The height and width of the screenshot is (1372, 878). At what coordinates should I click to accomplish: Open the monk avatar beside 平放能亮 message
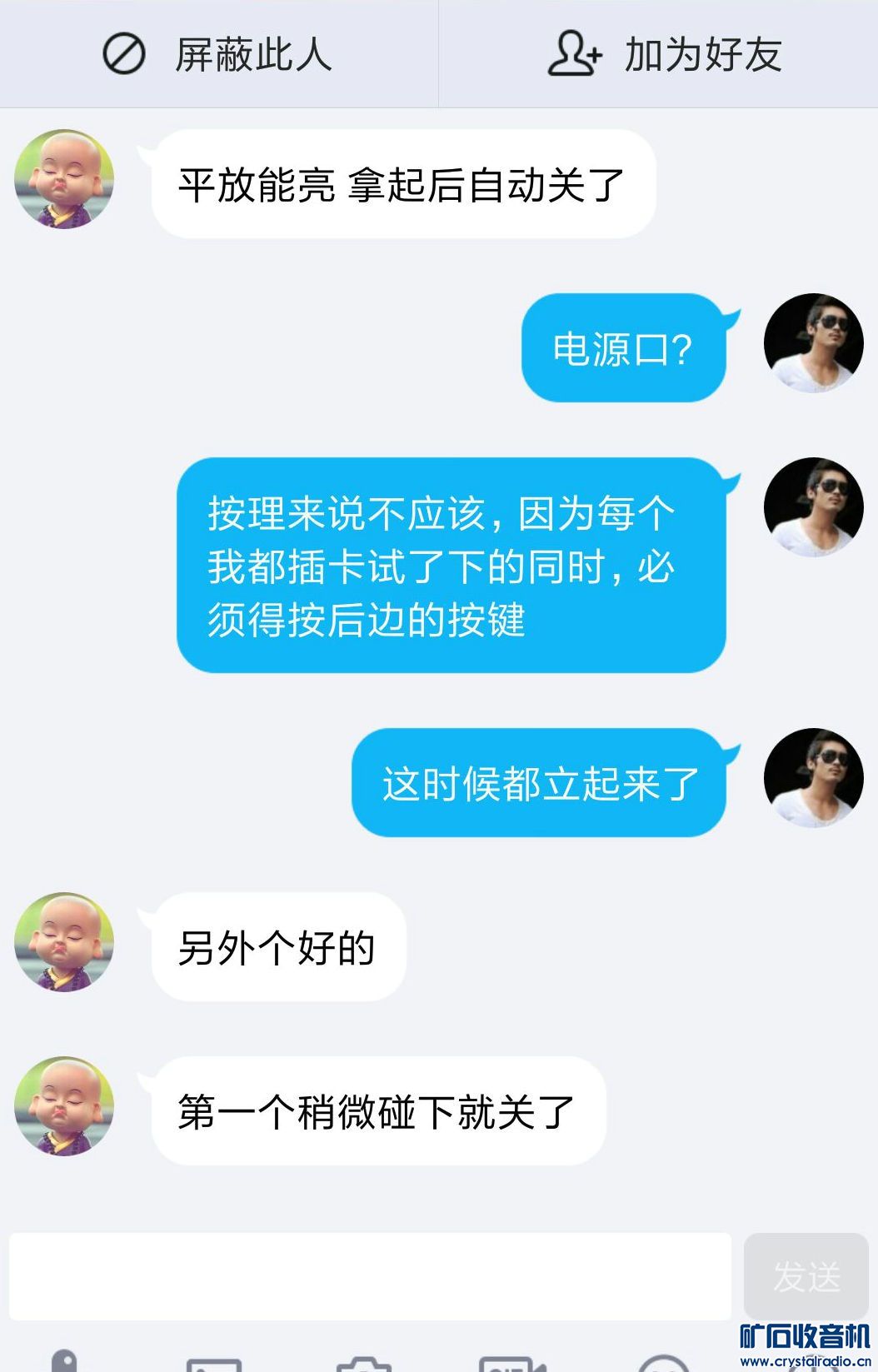[64, 179]
